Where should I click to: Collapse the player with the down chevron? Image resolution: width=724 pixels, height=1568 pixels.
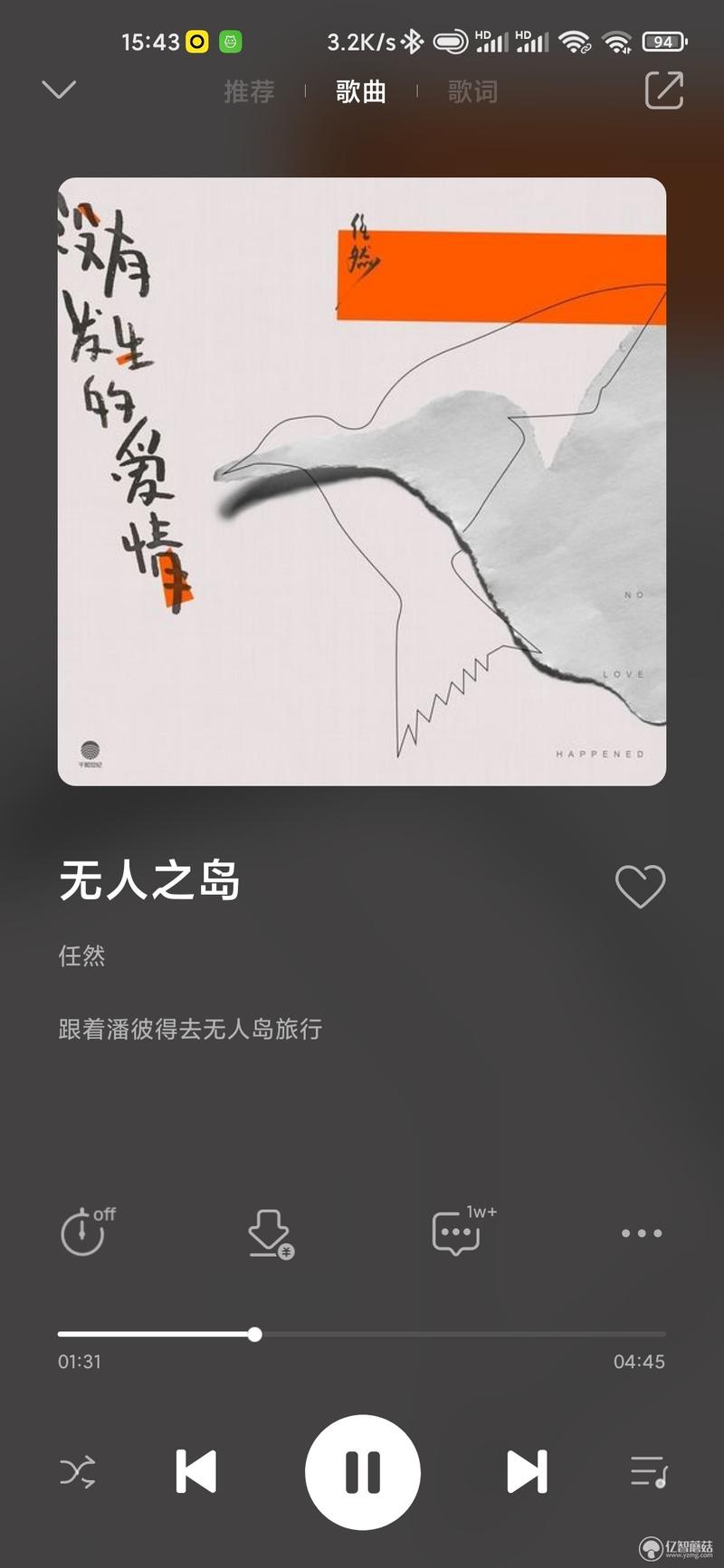pyautogui.click(x=59, y=90)
